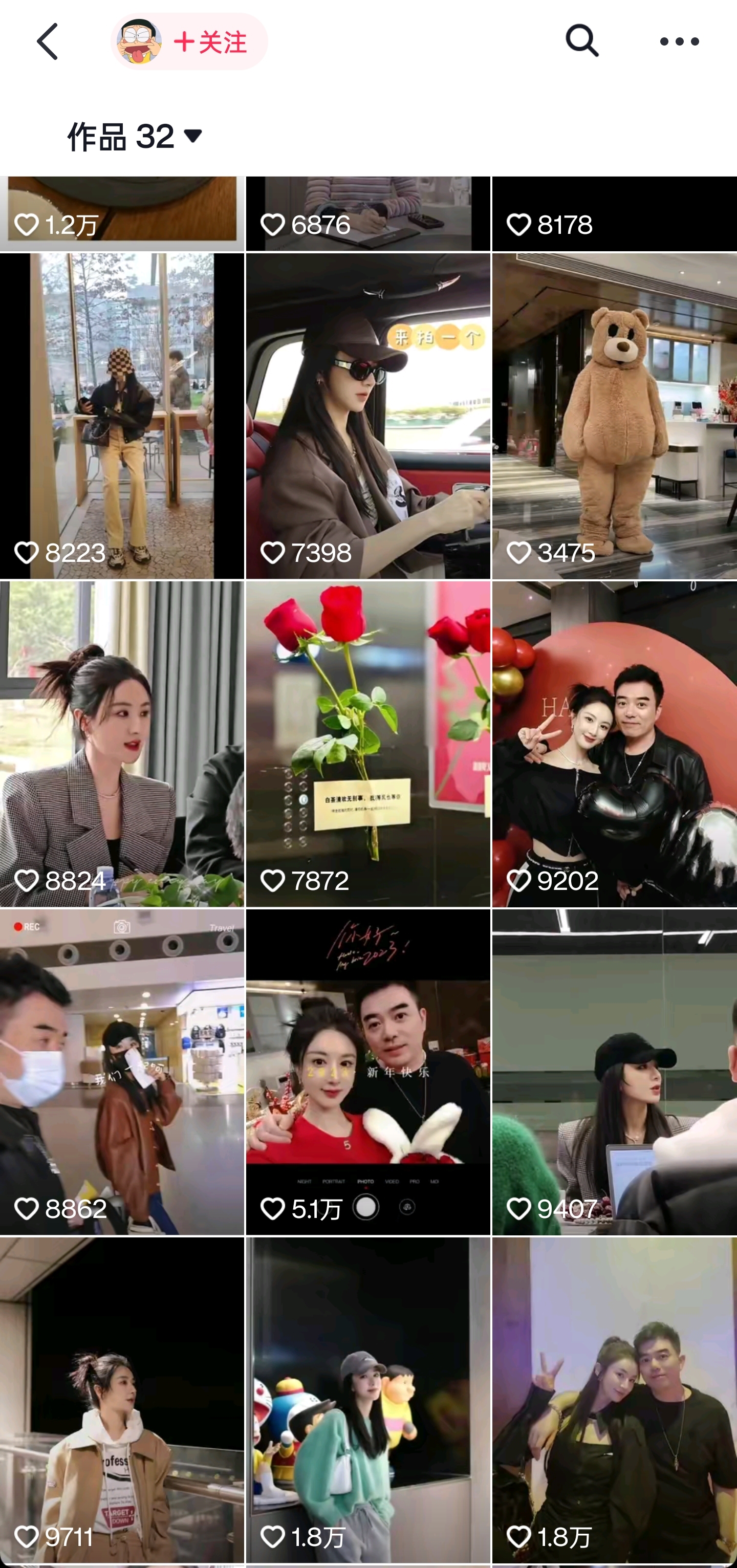Open the Doraemon figures video
The image size is (737, 1568).
[367, 1399]
